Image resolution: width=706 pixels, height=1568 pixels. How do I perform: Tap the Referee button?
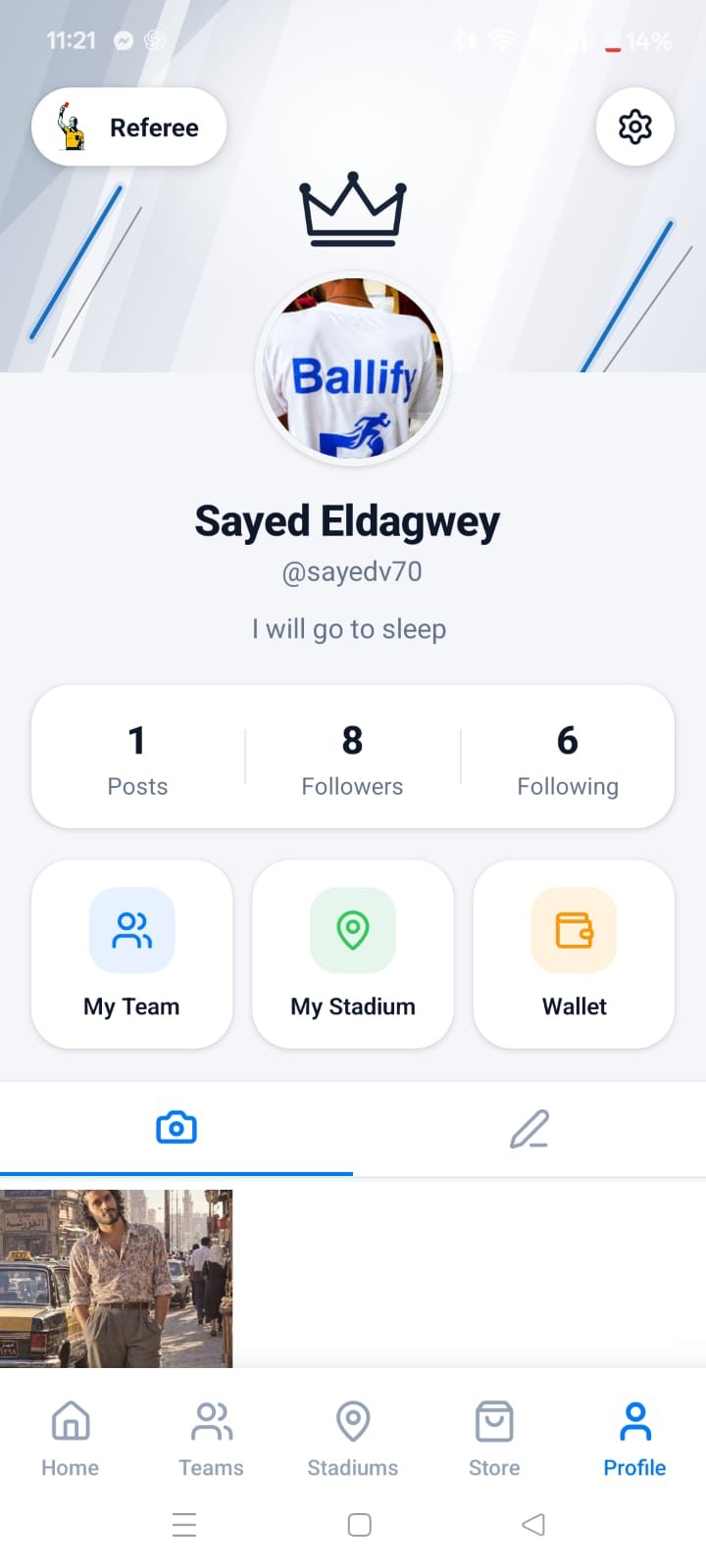(128, 126)
